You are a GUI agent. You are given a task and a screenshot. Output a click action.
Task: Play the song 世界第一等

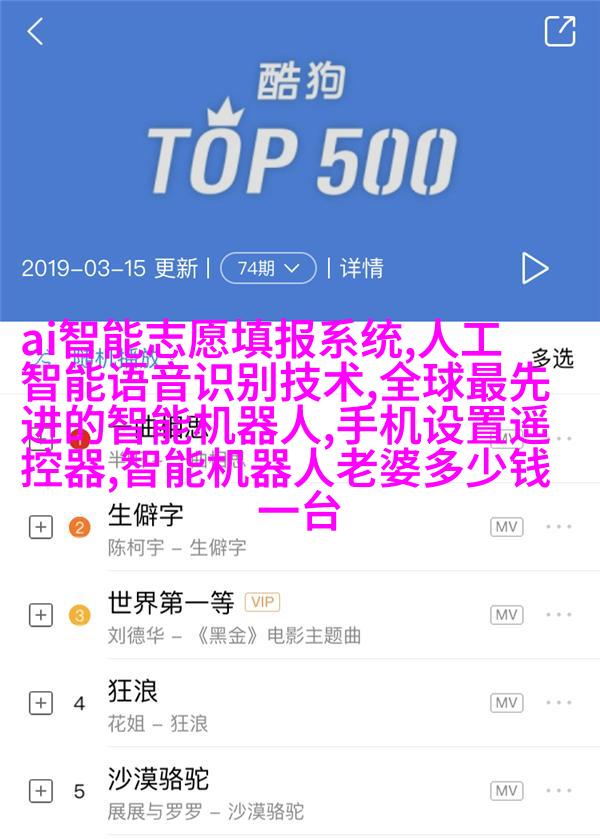[x=170, y=603]
